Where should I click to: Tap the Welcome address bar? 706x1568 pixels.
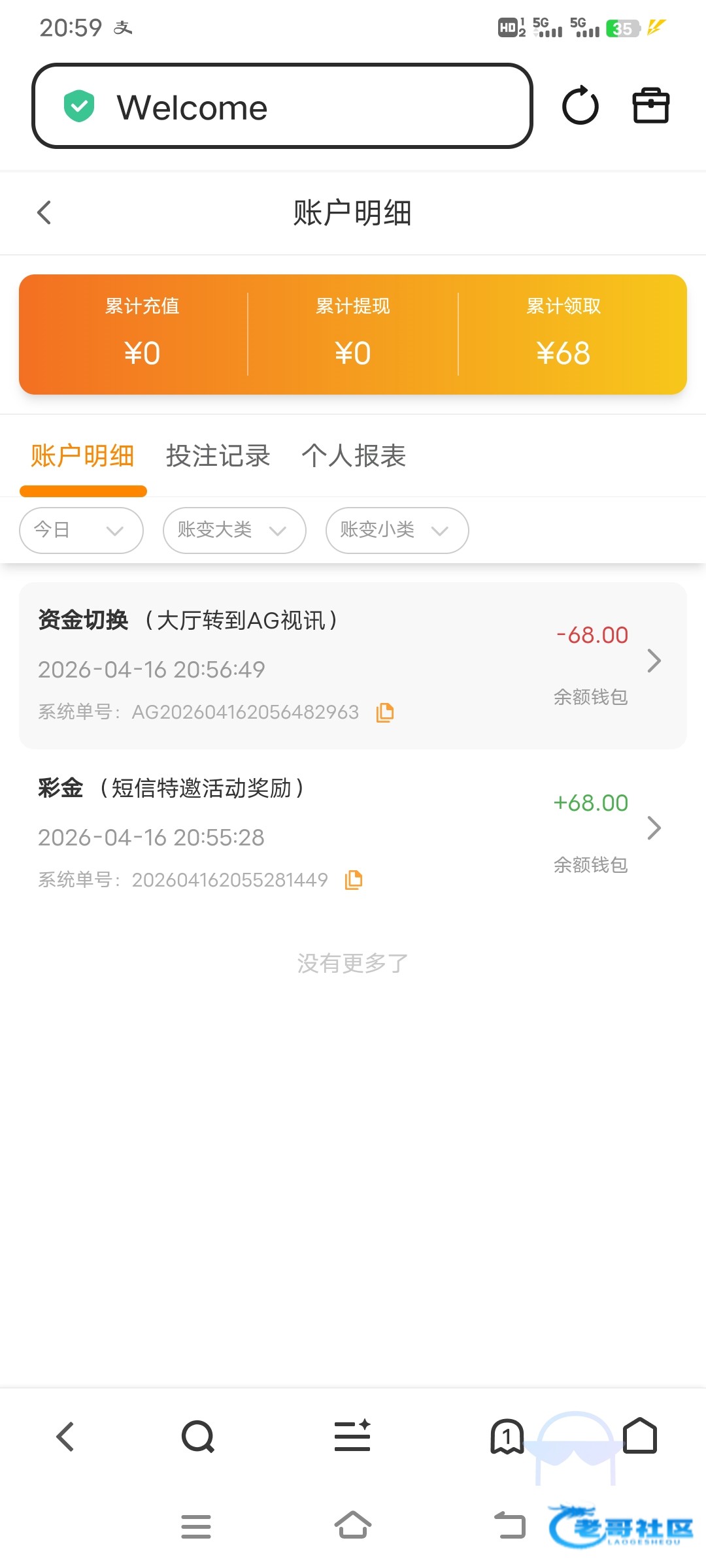[281, 106]
